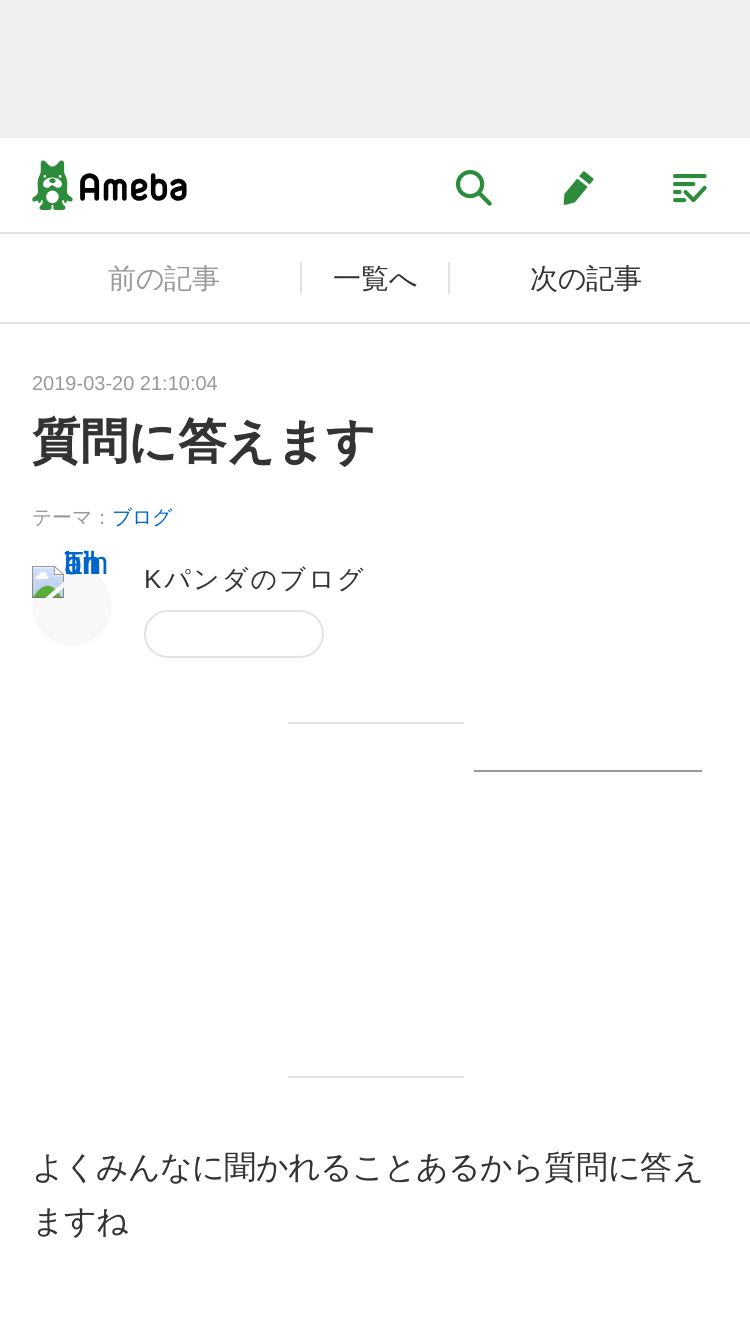Tap the pencil icon to write a post
Image resolution: width=750 pixels, height=1334 pixels.
tap(578, 187)
